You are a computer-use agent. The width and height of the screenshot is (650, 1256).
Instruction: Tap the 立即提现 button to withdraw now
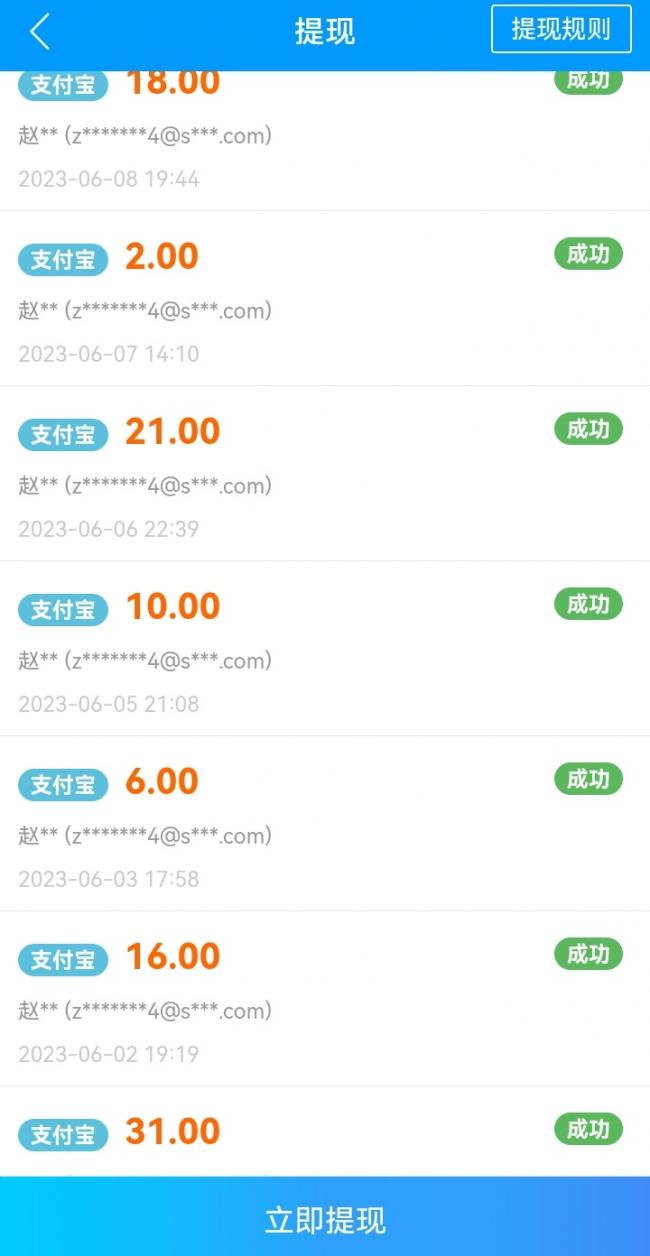tap(325, 1219)
